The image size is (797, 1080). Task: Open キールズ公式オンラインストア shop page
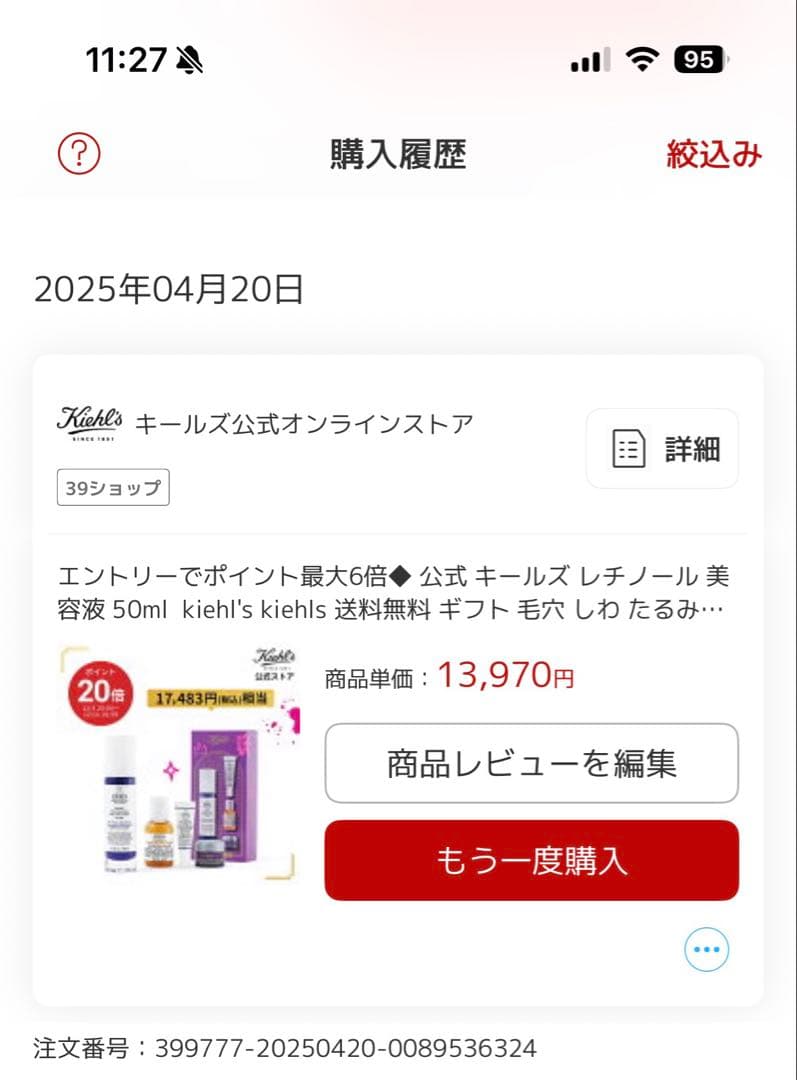305,424
